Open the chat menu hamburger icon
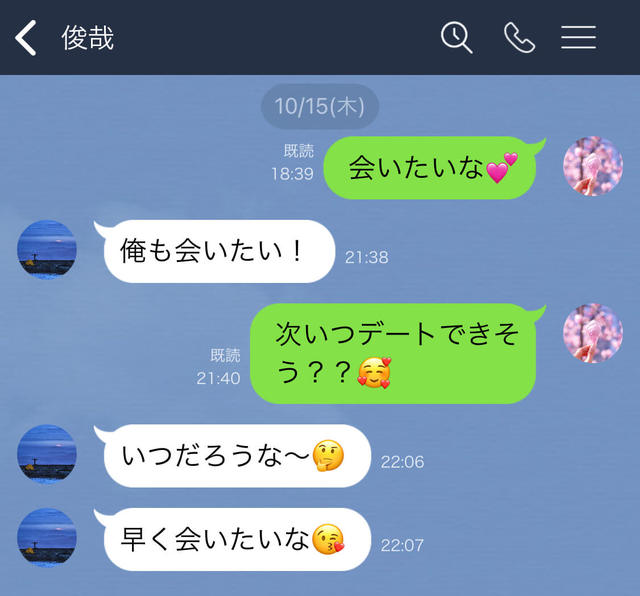Image resolution: width=640 pixels, height=596 pixels. 578,38
